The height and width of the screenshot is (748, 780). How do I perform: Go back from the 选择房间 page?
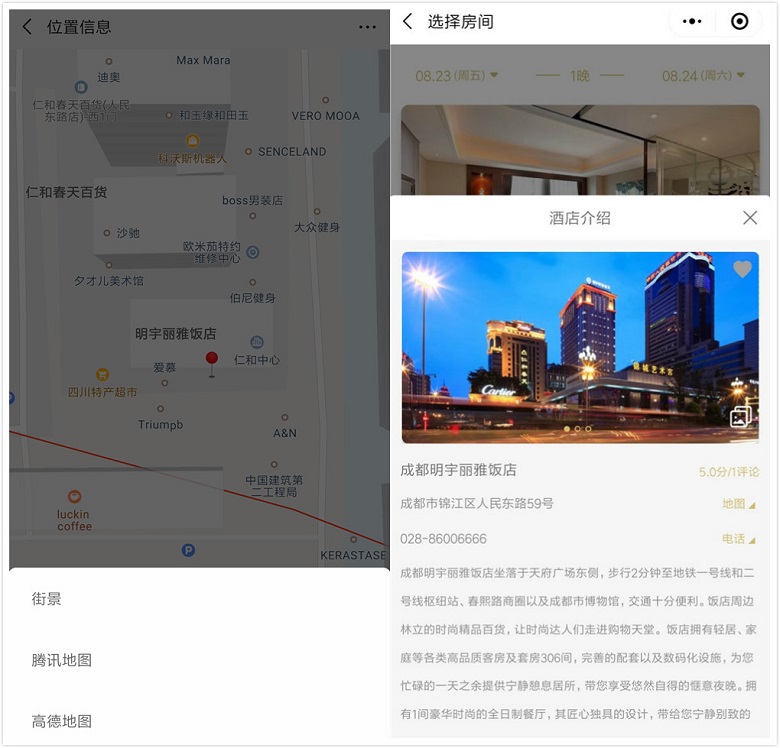(407, 22)
